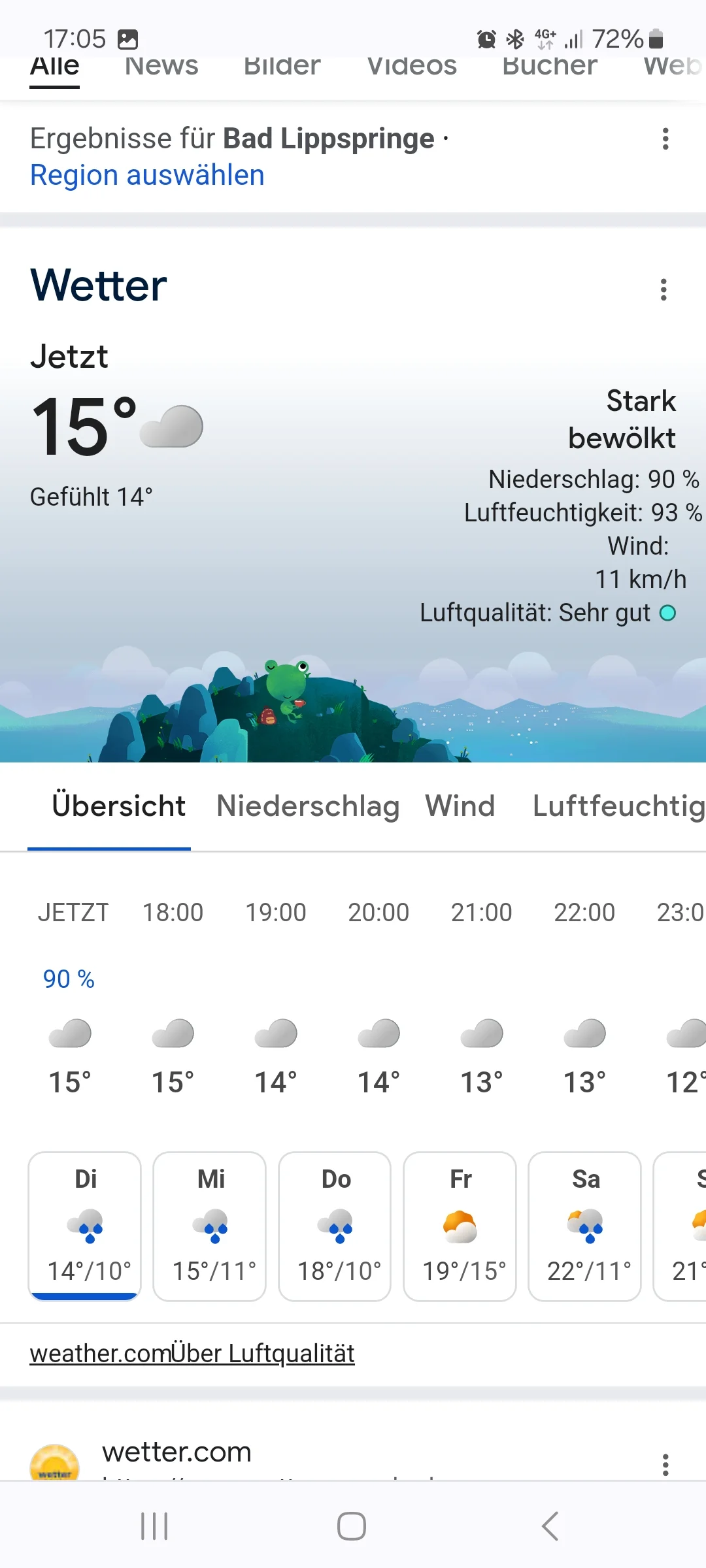
Task: Switch to the Niederschlag weather tab
Action: pyautogui.click(x=308, y=806)
